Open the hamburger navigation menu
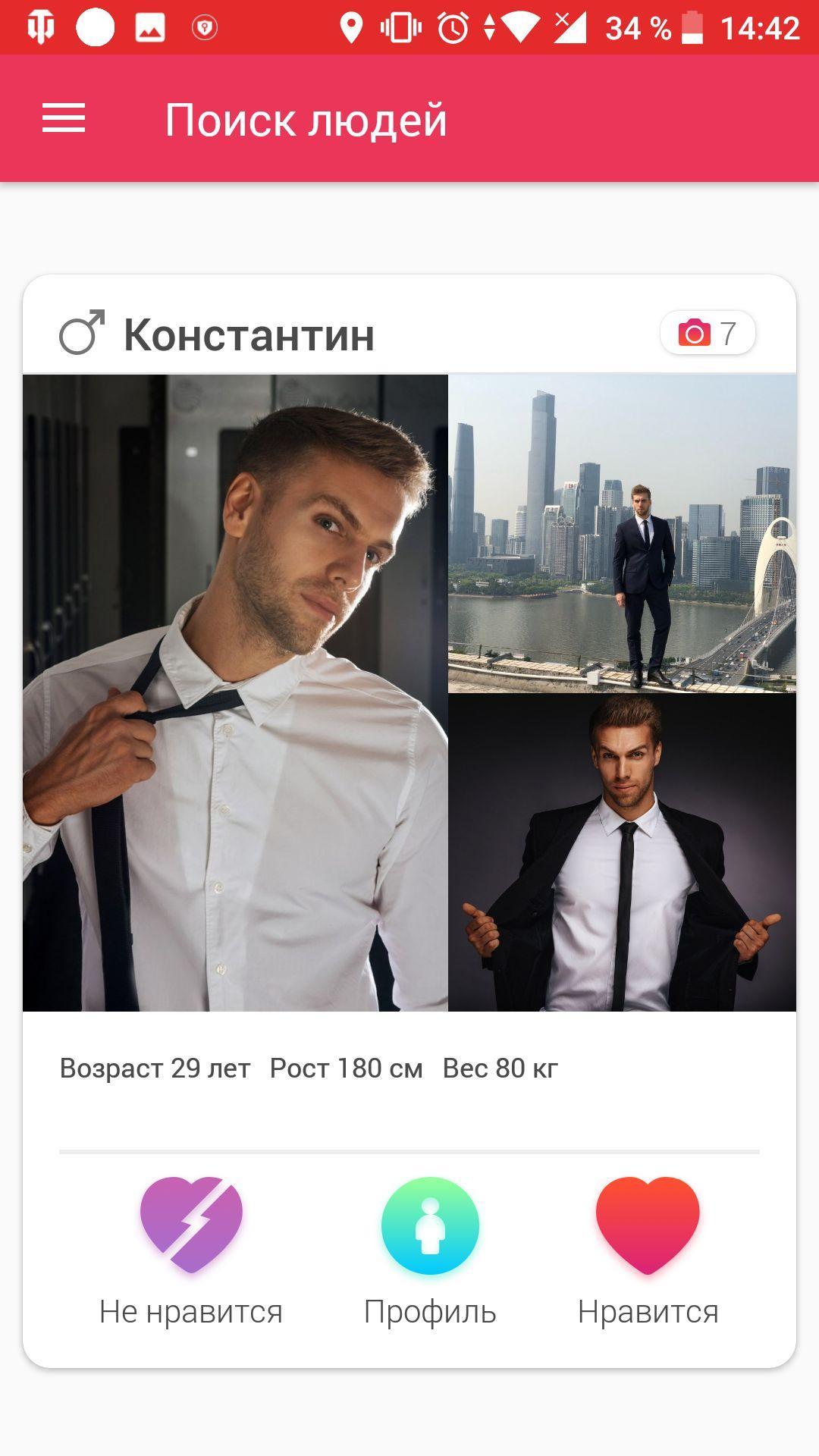The width and height of the screenshot is (819, 1456). tap(64, 119)
